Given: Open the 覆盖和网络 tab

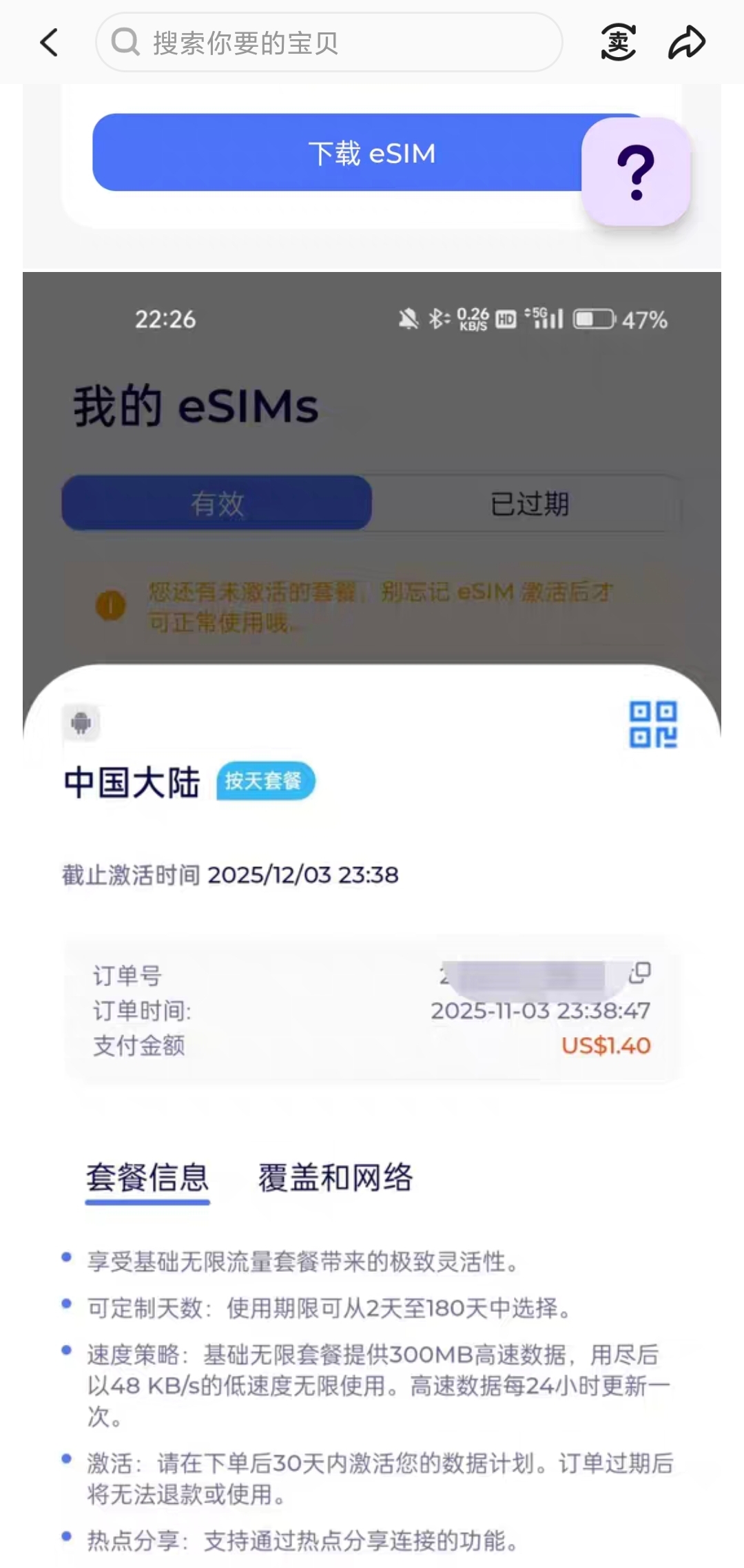Looking at the screenshot, I should point(335,1178).
